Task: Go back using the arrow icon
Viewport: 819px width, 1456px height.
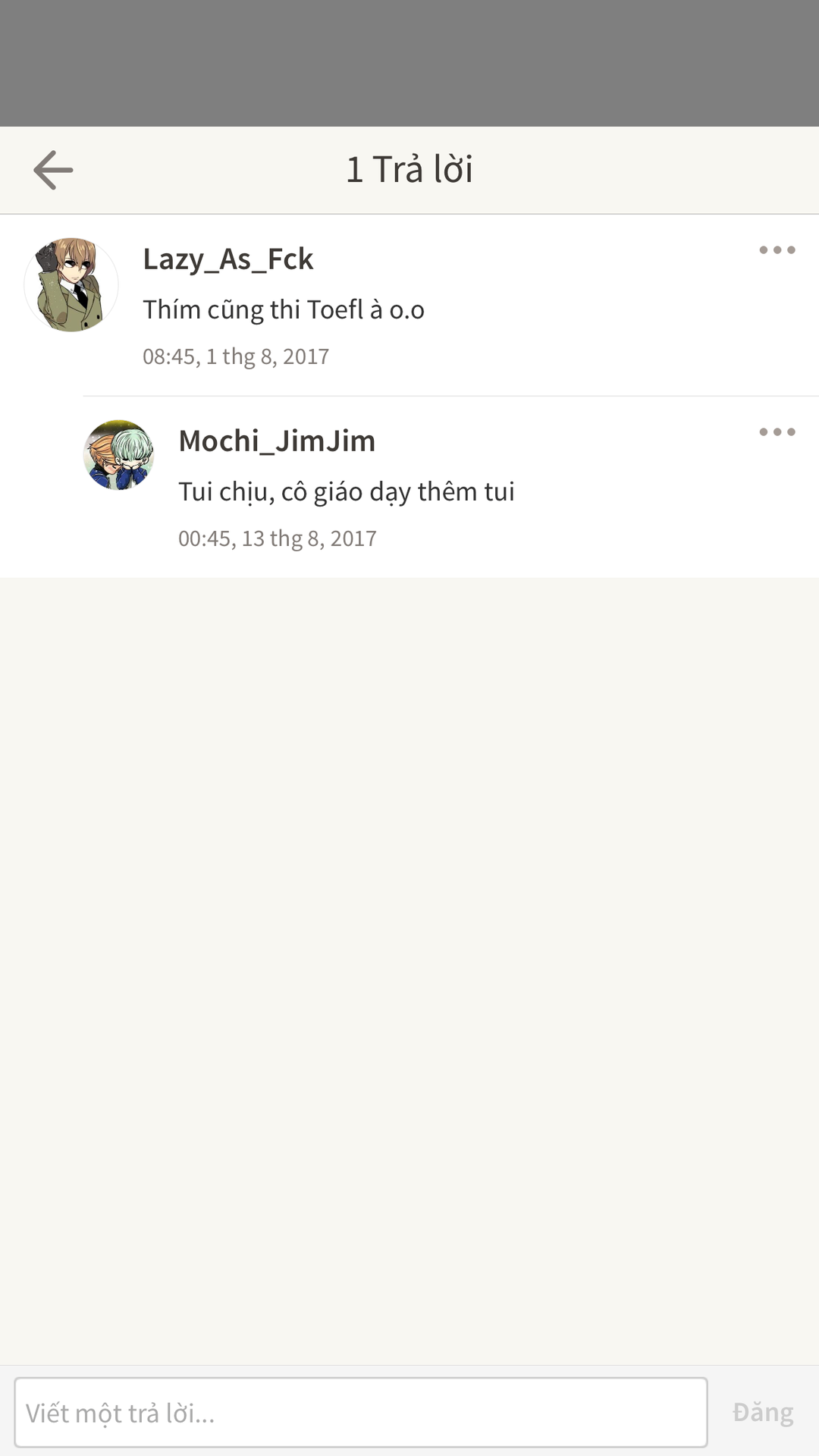Action: click(53, 170)
